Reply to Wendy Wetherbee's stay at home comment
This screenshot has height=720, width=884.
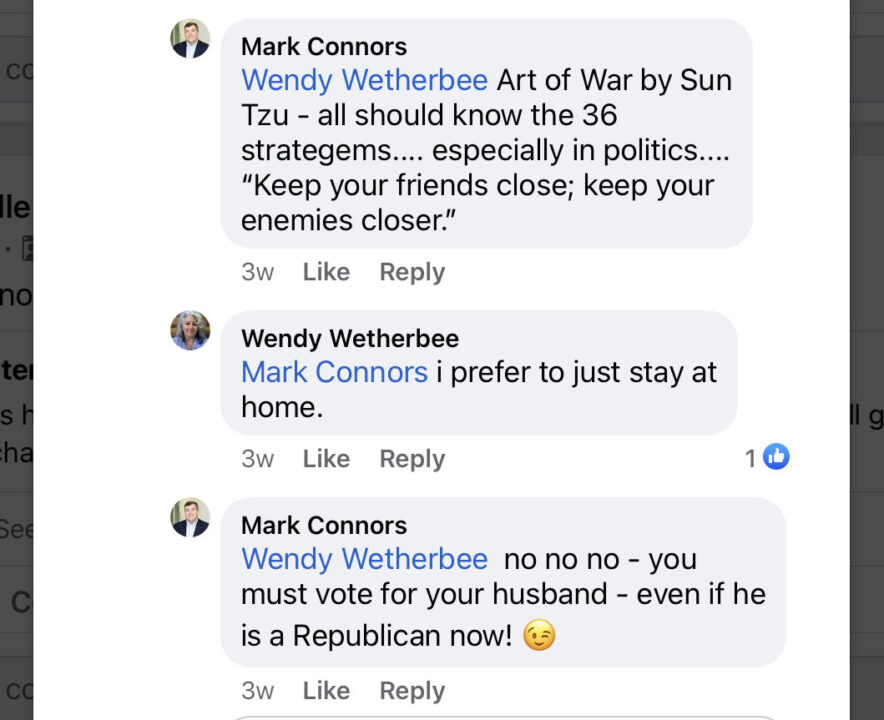point(412,459)
